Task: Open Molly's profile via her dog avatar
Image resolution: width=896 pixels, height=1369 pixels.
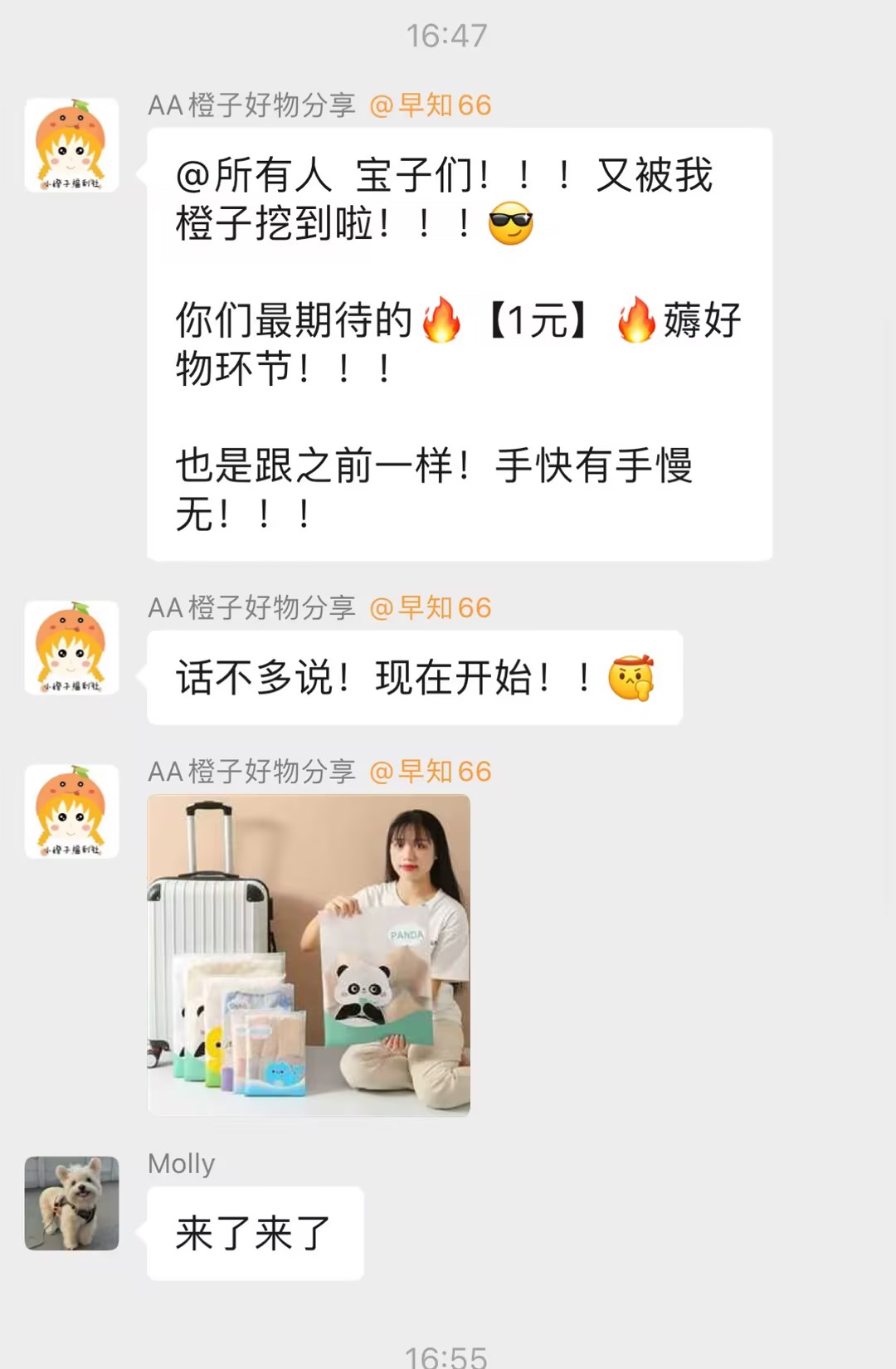Action: click(71, 1202)
